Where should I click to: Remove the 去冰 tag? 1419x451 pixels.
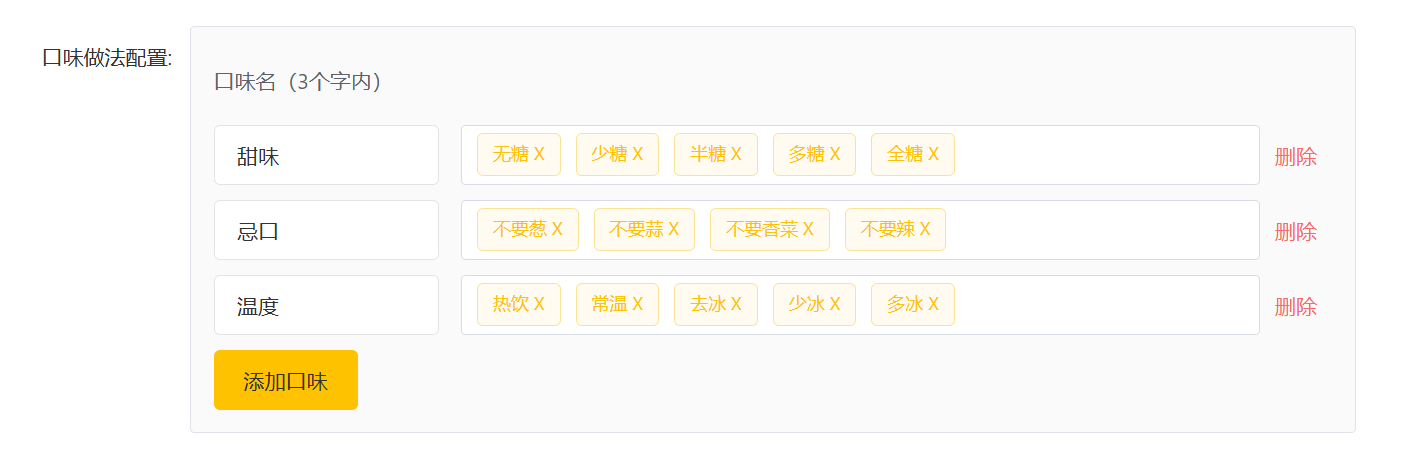coord(736,304)
